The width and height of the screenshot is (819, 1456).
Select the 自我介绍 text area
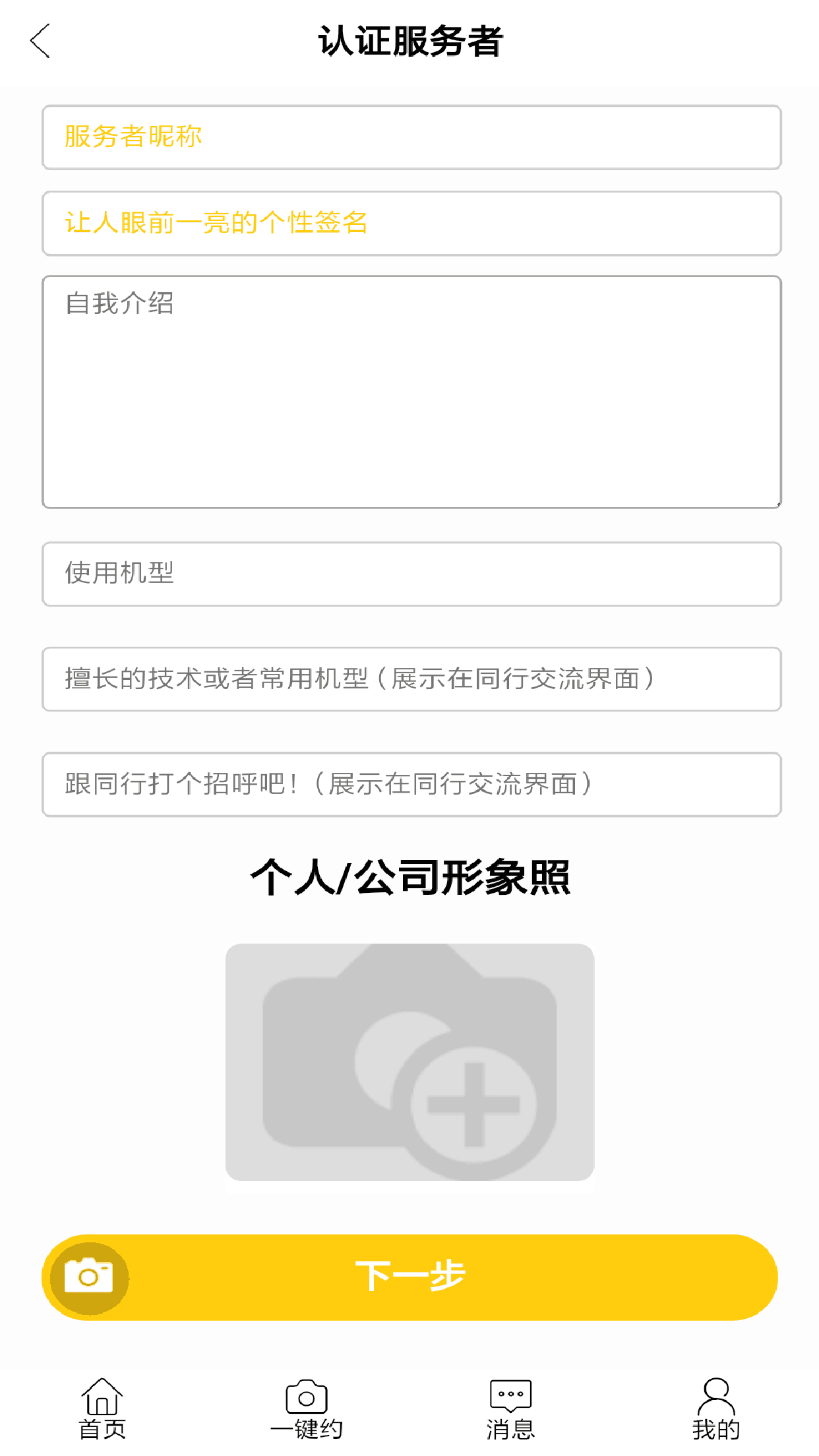(411, 392)
